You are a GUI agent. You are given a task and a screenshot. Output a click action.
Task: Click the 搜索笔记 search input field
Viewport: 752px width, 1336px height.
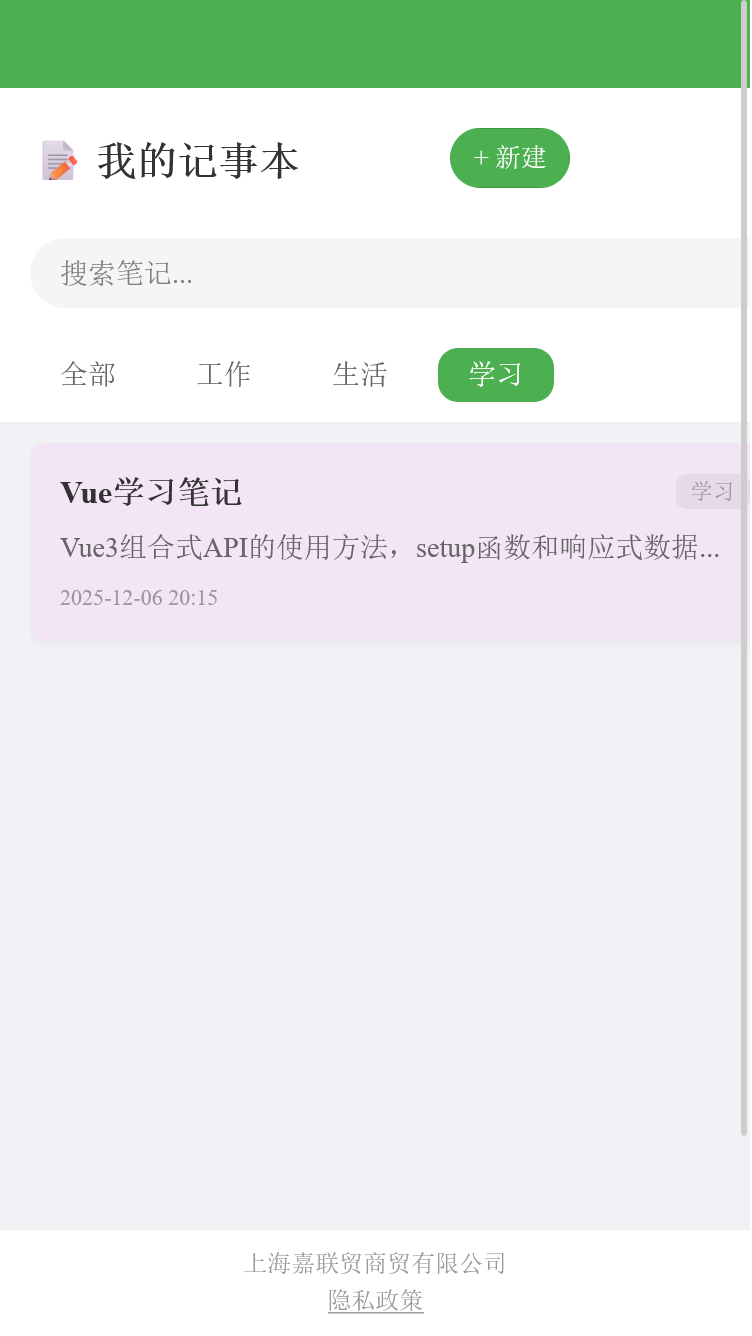click(300, 273)
